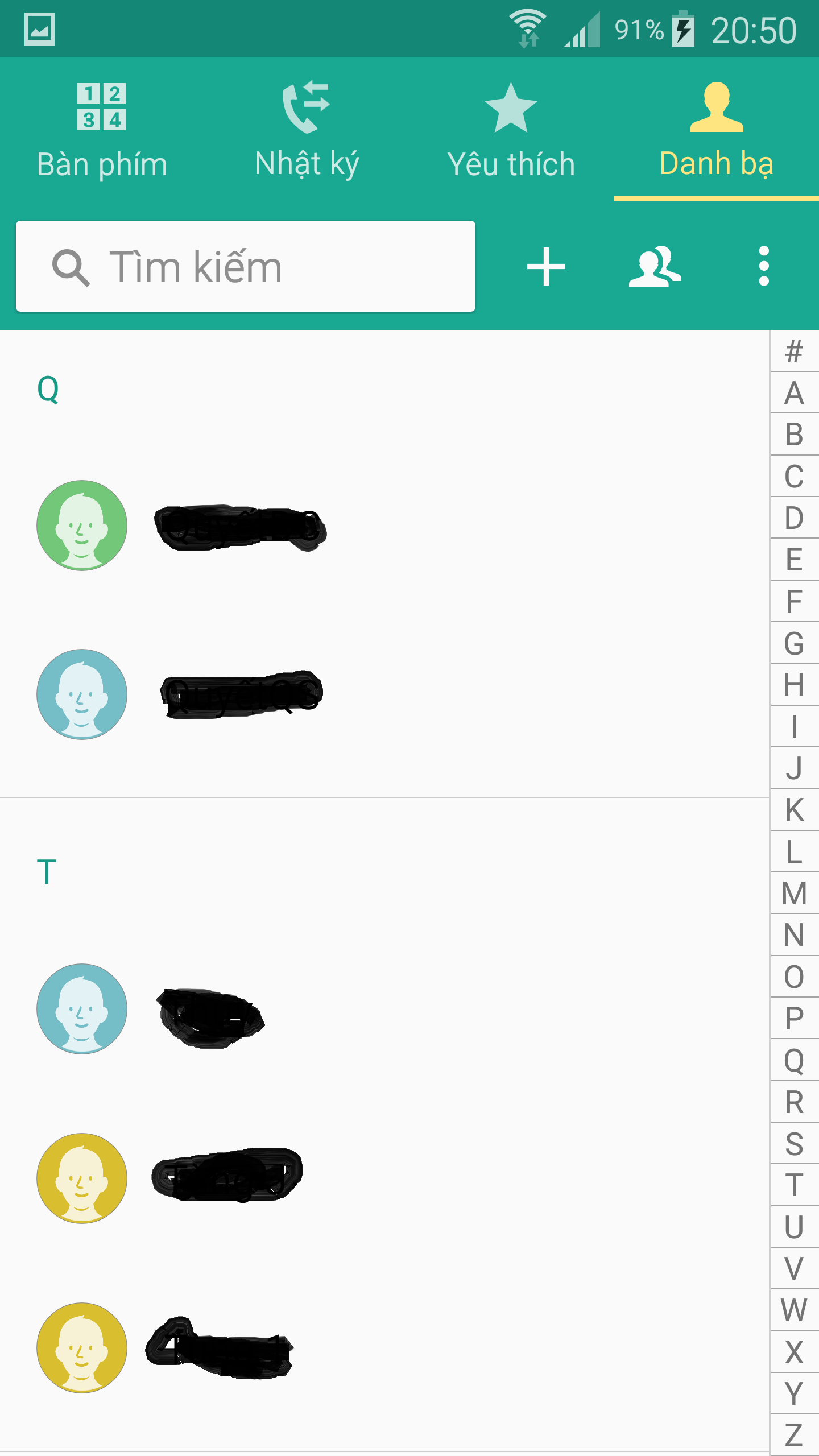Viewport: 819px width, 1456px height.
Task: Select the Danh bạ tab
Action: [x=717, y=130]
